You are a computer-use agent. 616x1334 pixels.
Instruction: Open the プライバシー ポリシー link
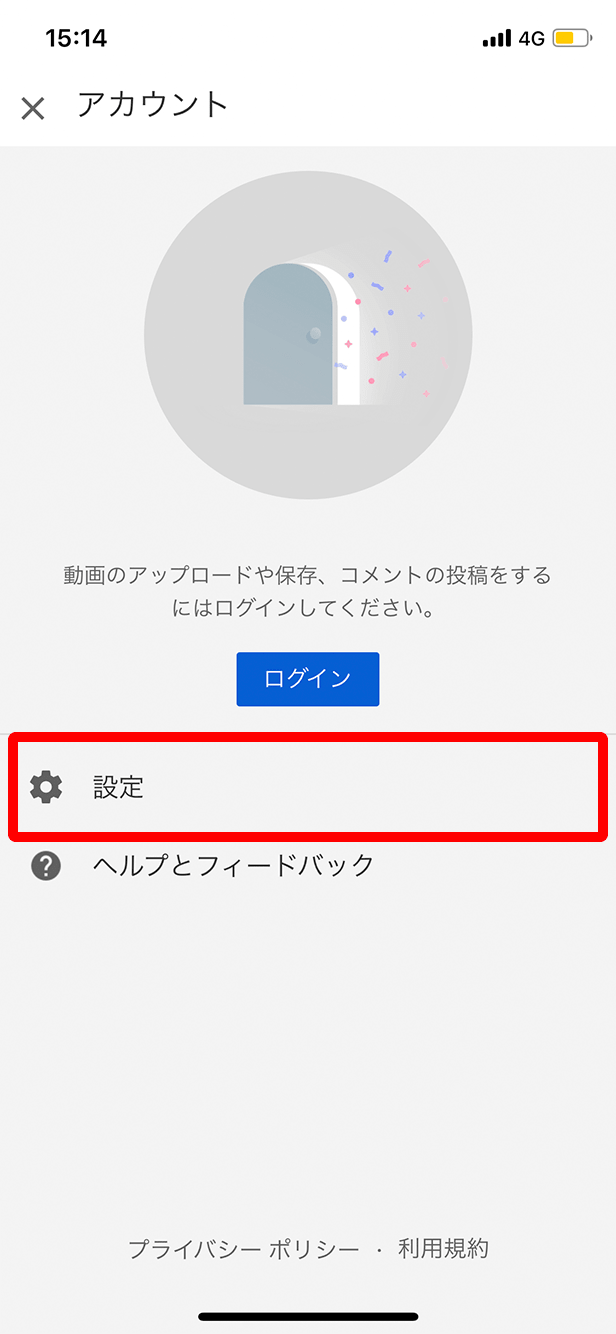coord(243,1248)
